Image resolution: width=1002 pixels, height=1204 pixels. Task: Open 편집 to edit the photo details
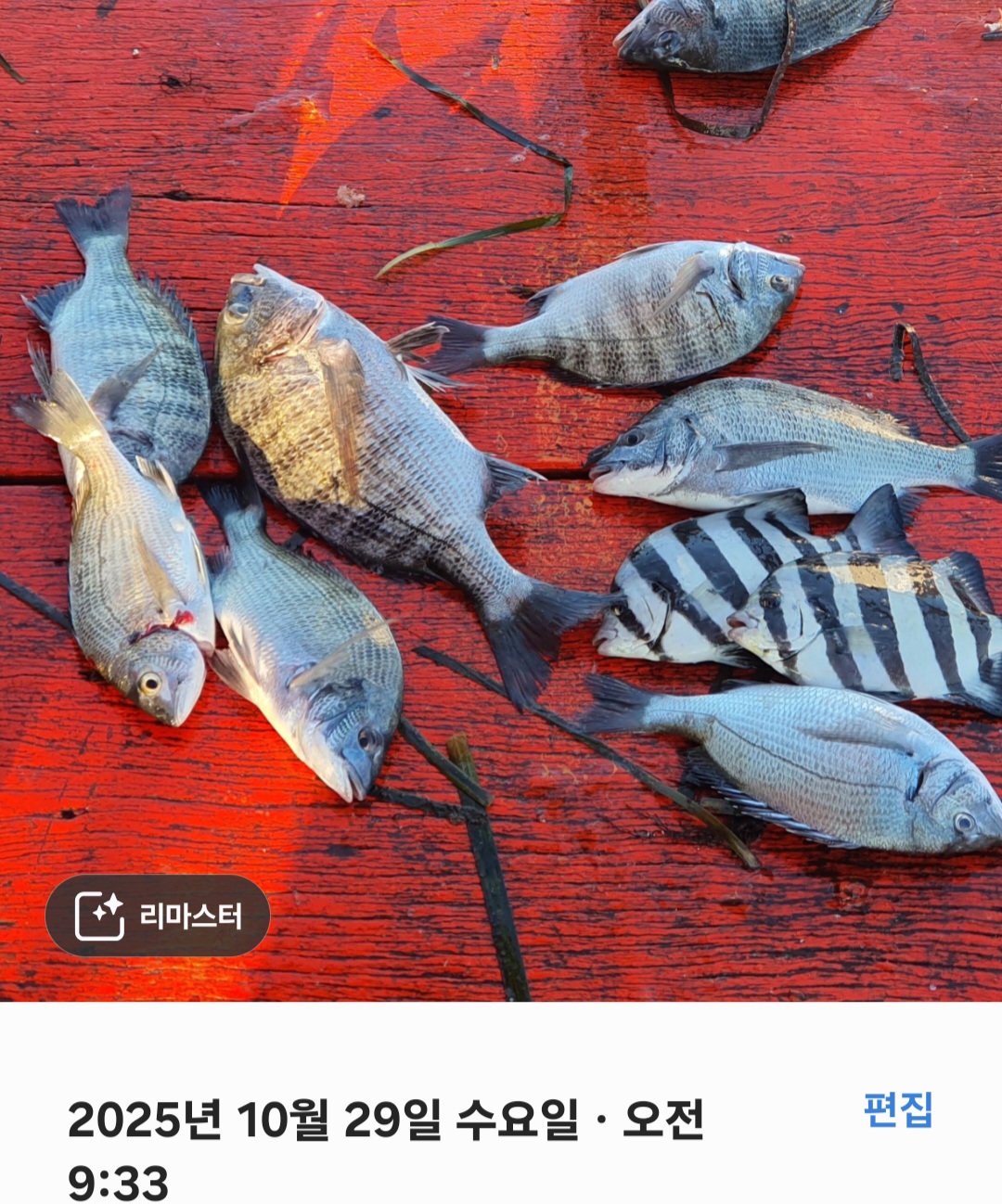coord(897,1109)
